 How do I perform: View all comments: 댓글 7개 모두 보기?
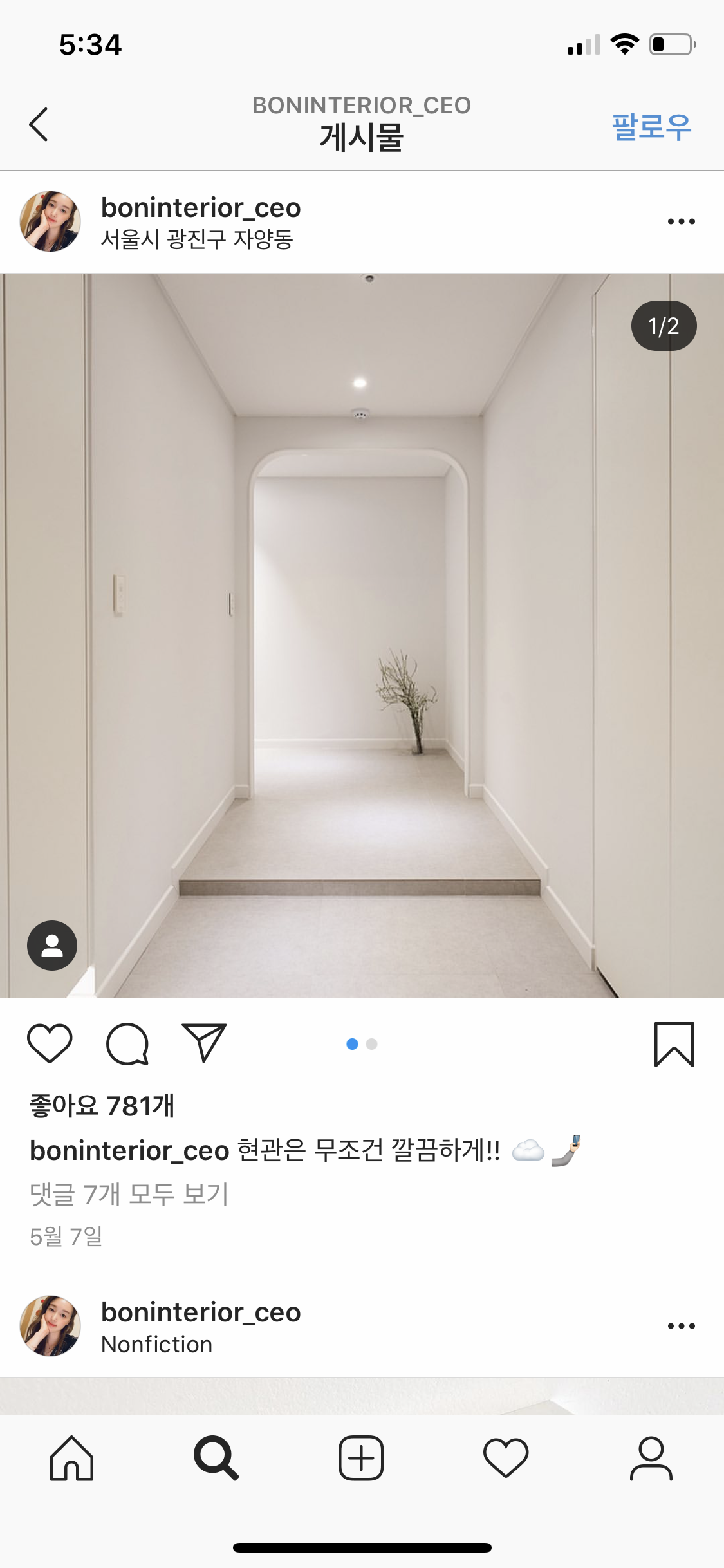(129, 1195)
